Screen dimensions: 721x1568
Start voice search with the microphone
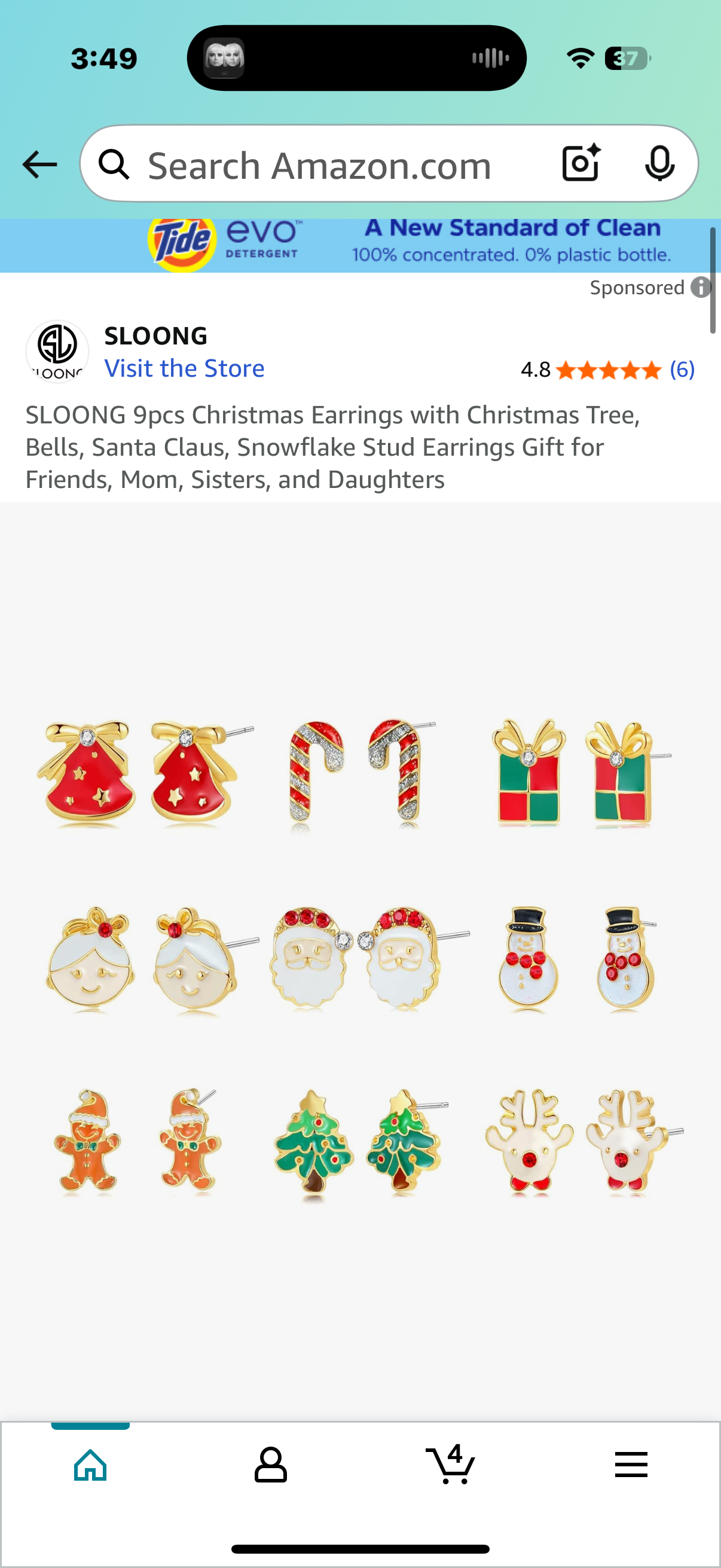[x=659, y=163]
